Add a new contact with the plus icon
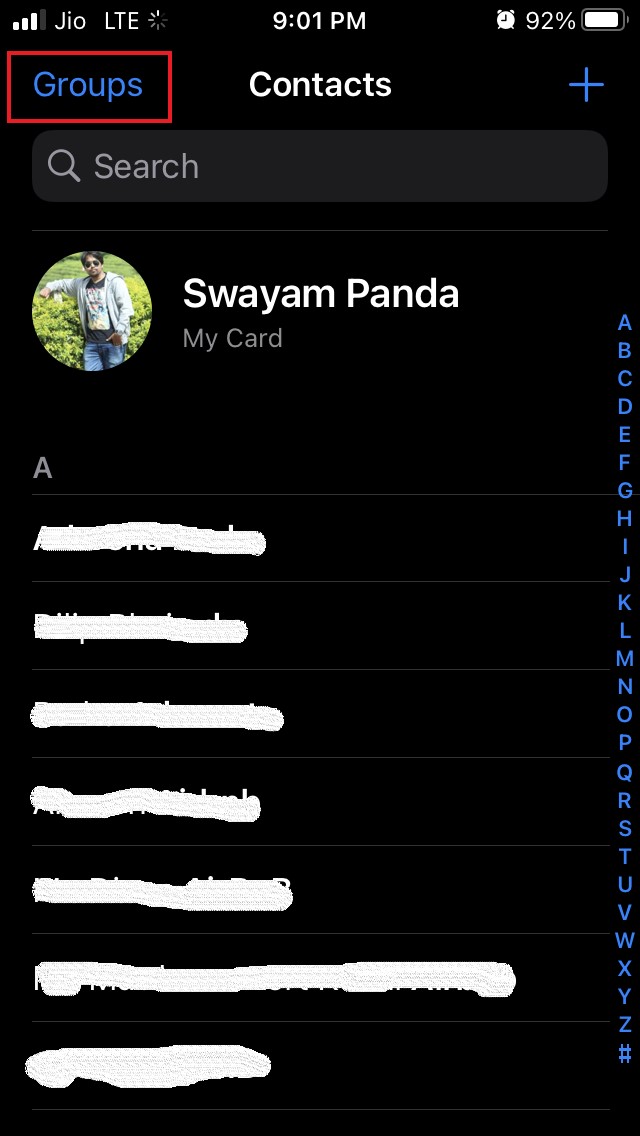The image size is (640, 1136). [586, 86]
